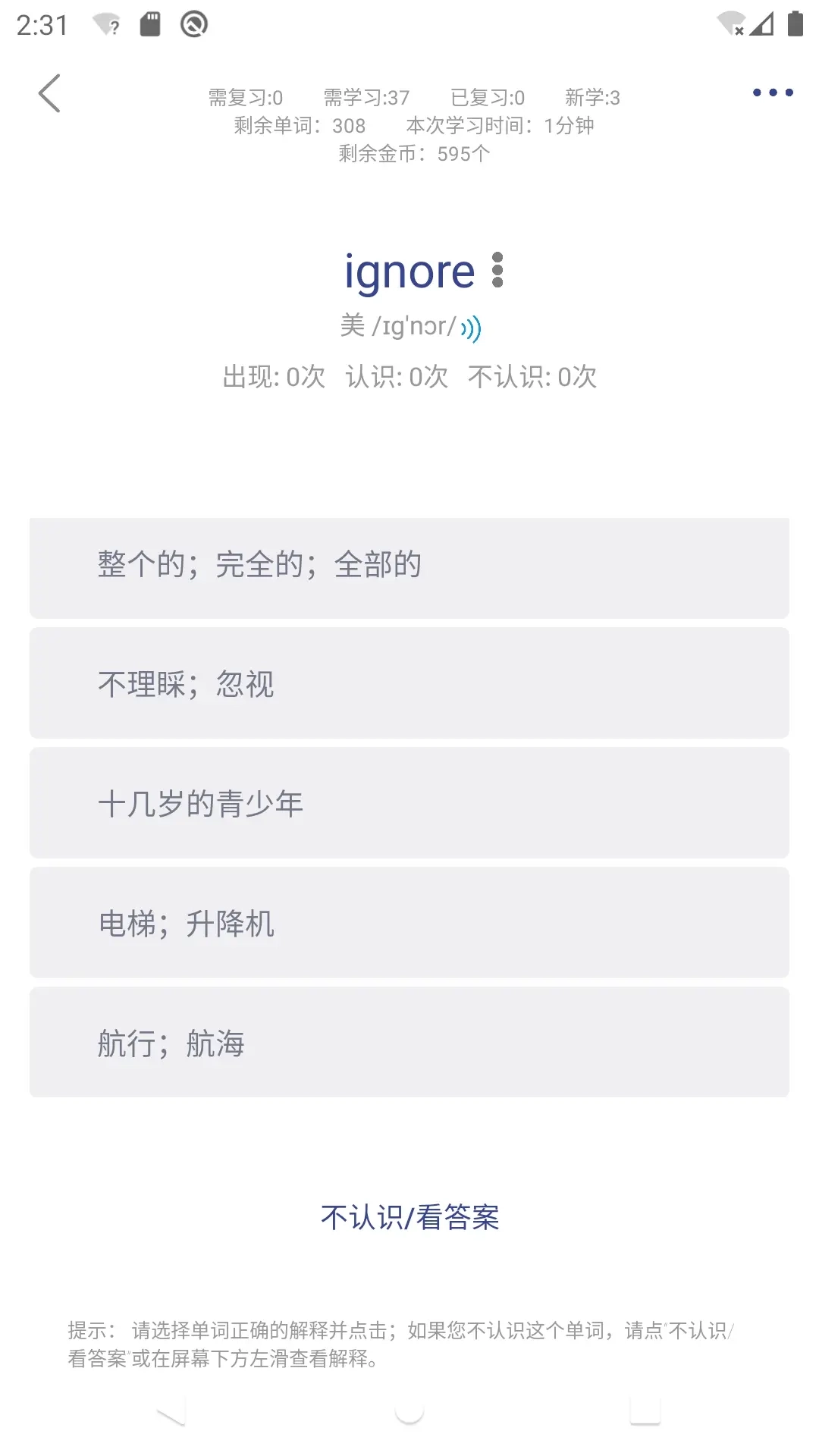Tap the phonetic transcription /ɪɡˈnɔr/
The width and height of the screenshot is (819, 1456).
[x=415, y=326]
